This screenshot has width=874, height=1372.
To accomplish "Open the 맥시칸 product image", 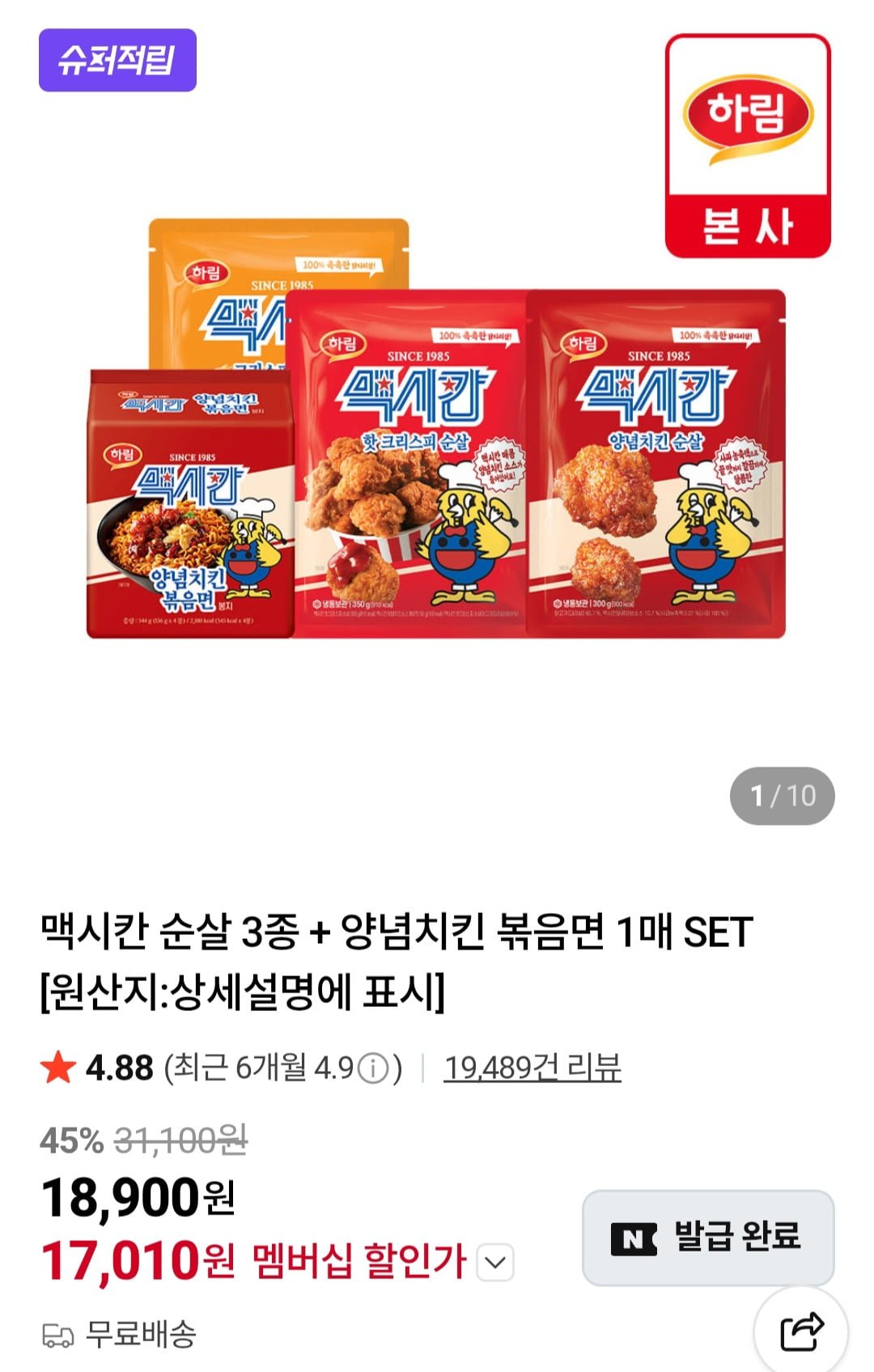I will click(x=436, y=429).
